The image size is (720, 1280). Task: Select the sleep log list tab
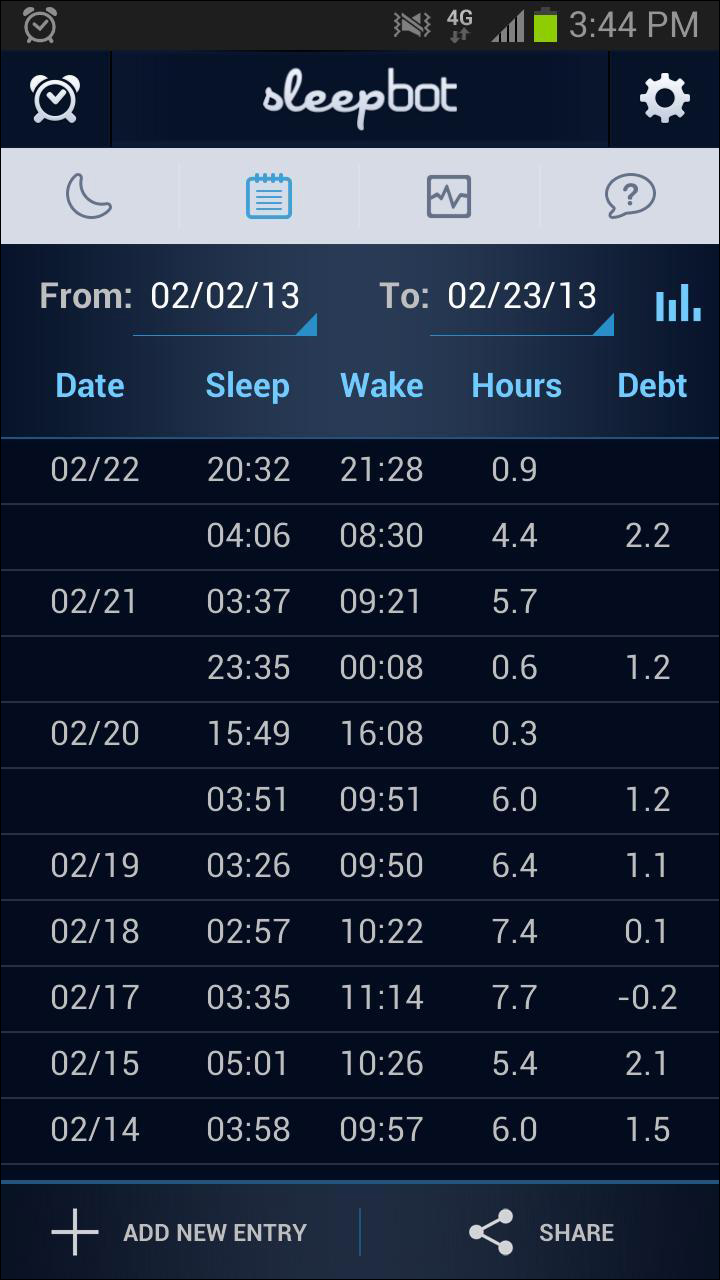point(269,196)
